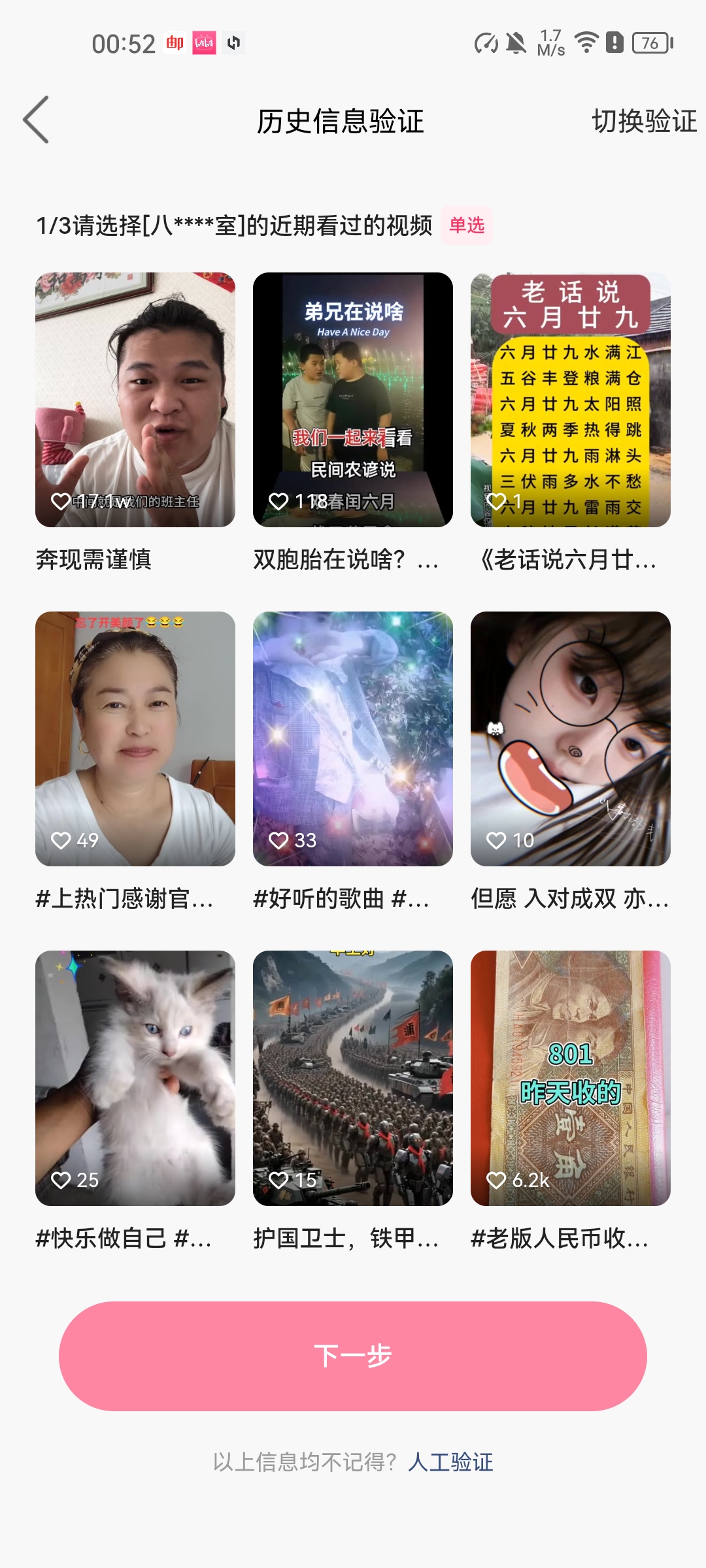This screenshot has height=1568, width=706.
Task: Open the 人工验证 manual verification link
Action: coord(450,1462)
